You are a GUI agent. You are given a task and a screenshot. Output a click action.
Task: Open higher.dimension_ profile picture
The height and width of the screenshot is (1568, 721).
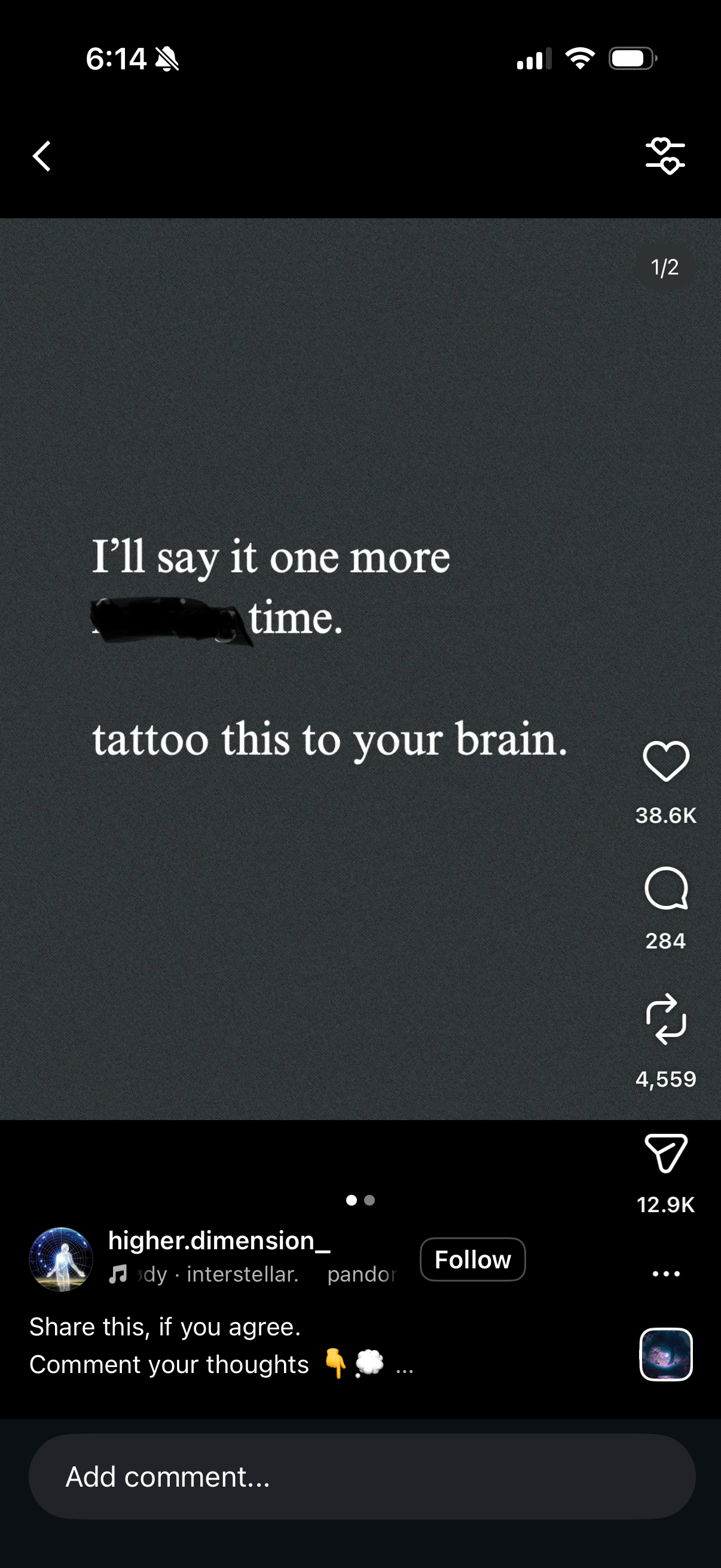click(61, 1259)
